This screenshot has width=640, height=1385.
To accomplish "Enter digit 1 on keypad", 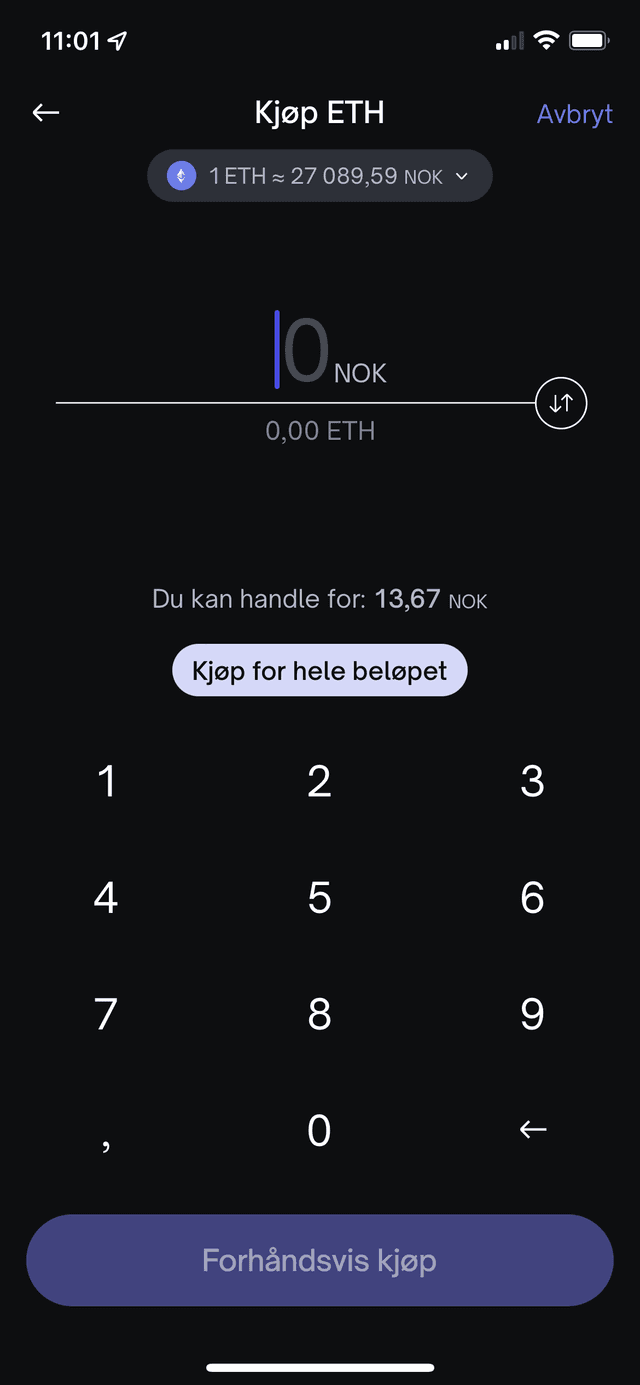I will (106, 781).
